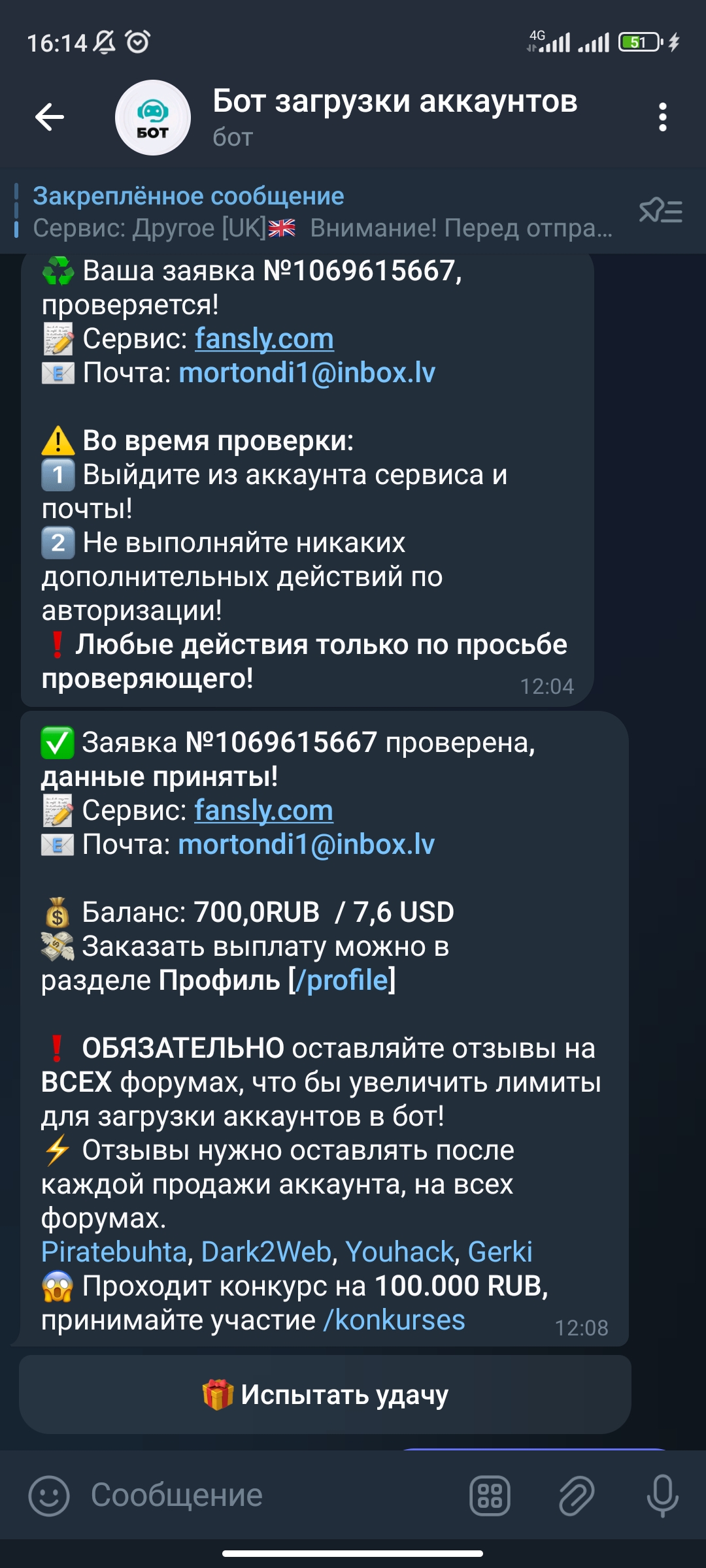Tap the «Испытать удачу» button
The height and width of the screenshot is (1568, 706).
[x=325, y=1395]
